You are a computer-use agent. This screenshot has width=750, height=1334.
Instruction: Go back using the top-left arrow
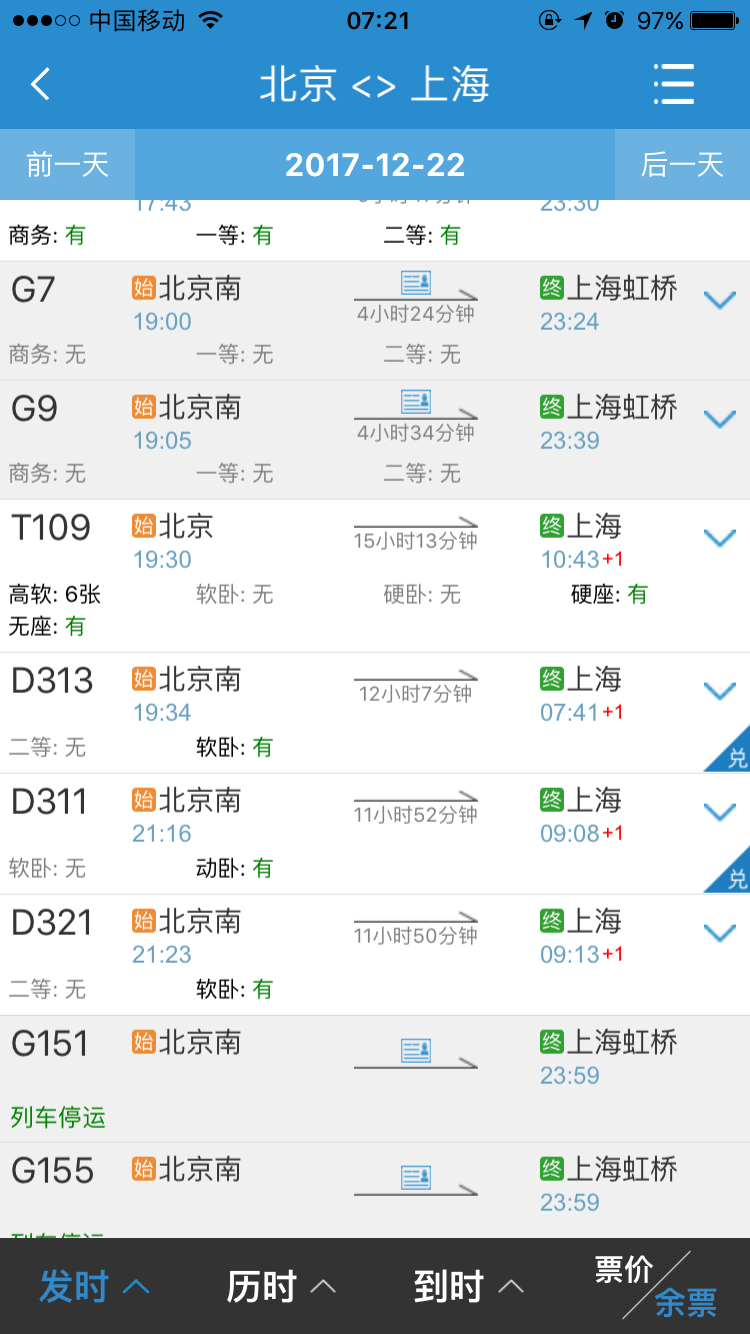[x=40, y=84]
